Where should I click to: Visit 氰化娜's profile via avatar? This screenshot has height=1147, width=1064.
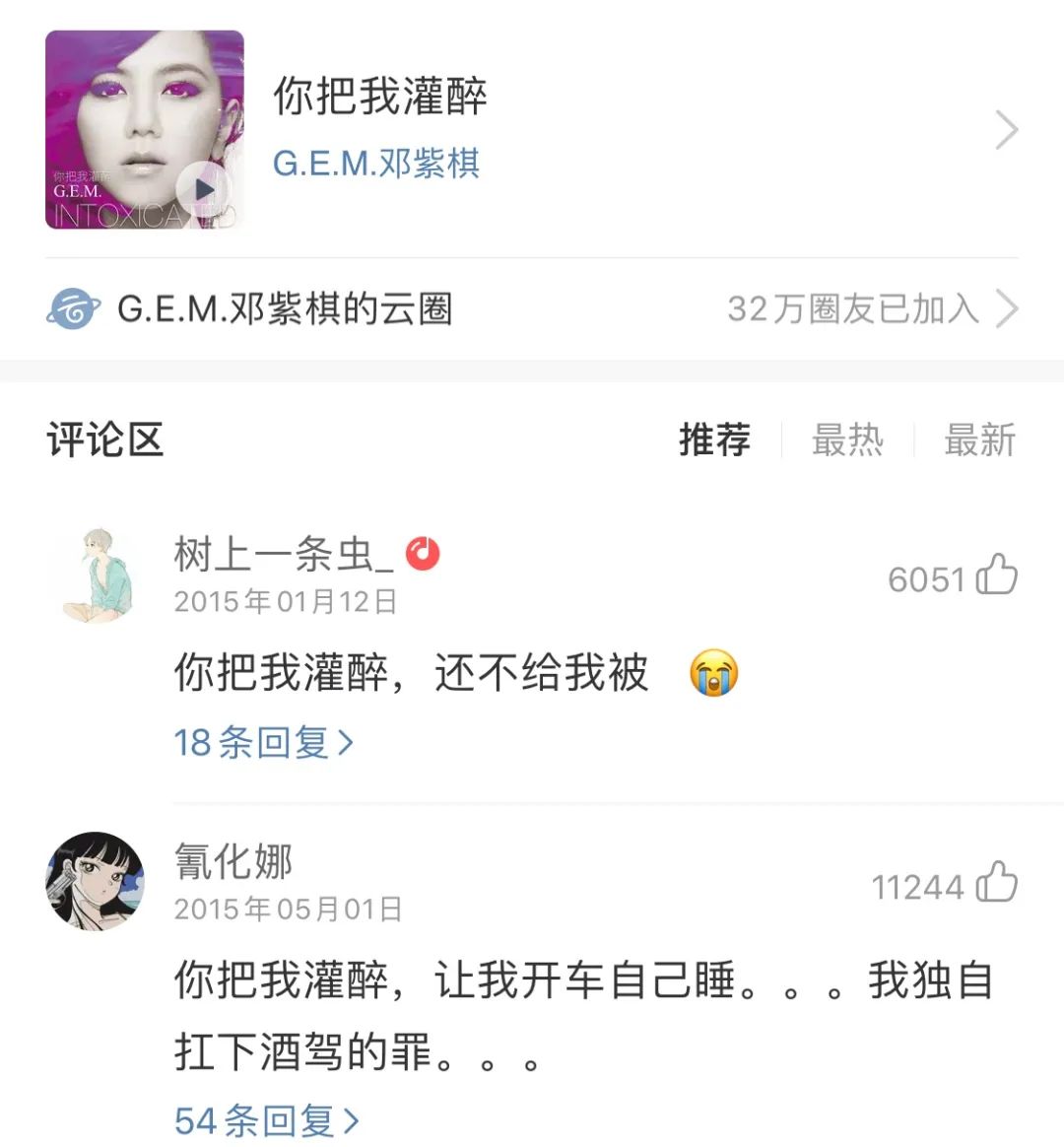point(96,881)
